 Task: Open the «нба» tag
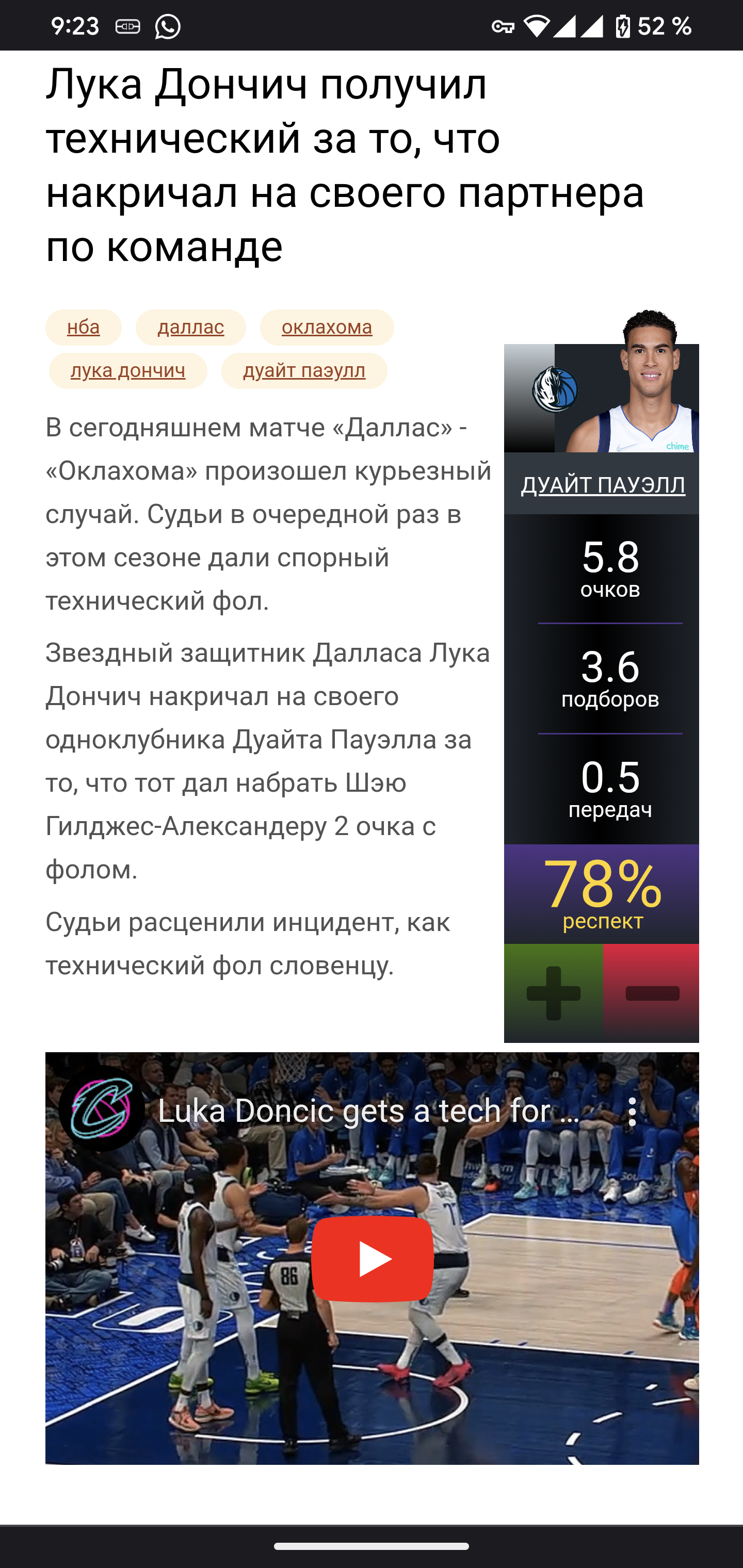84,328
